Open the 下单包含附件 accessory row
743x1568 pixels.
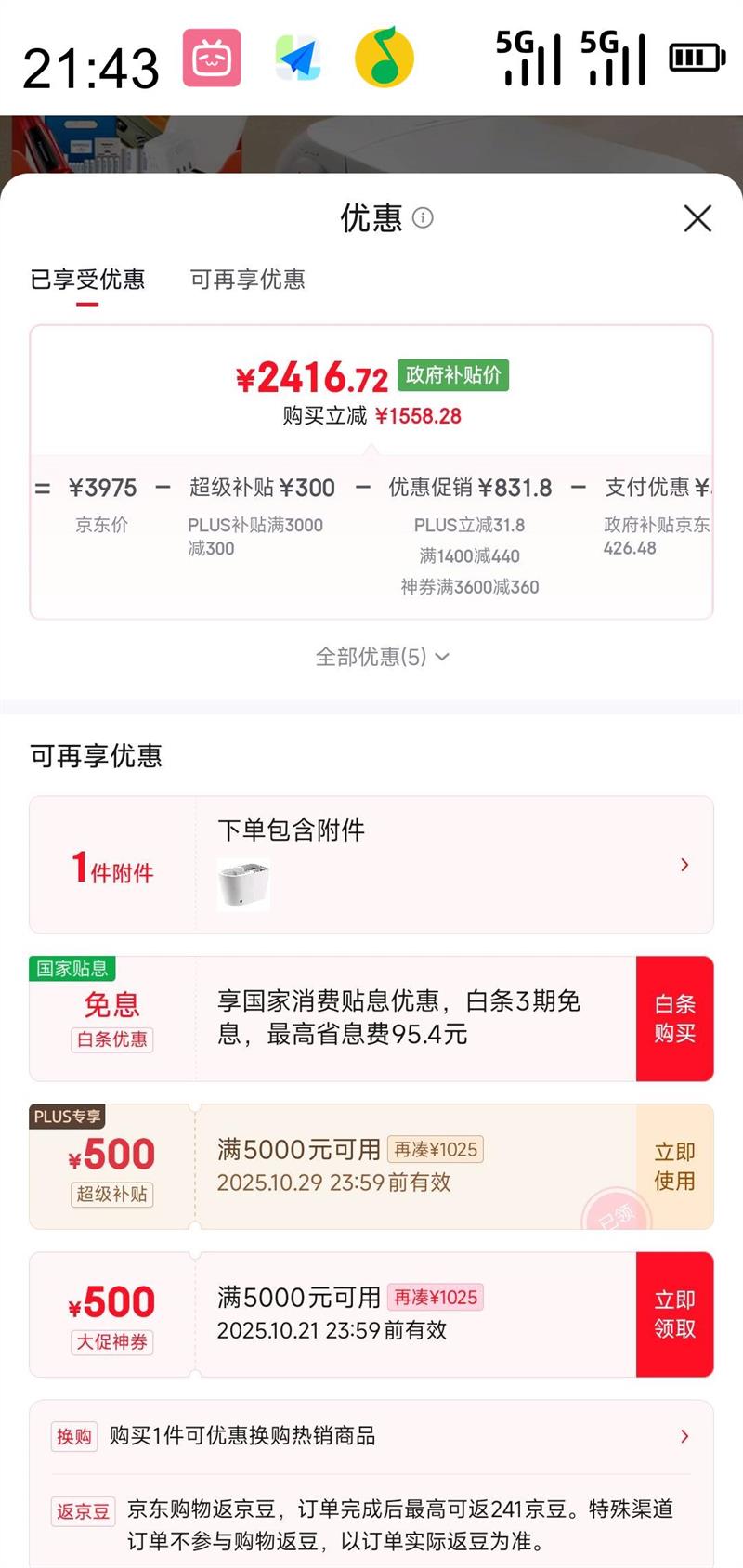(453, 865)
